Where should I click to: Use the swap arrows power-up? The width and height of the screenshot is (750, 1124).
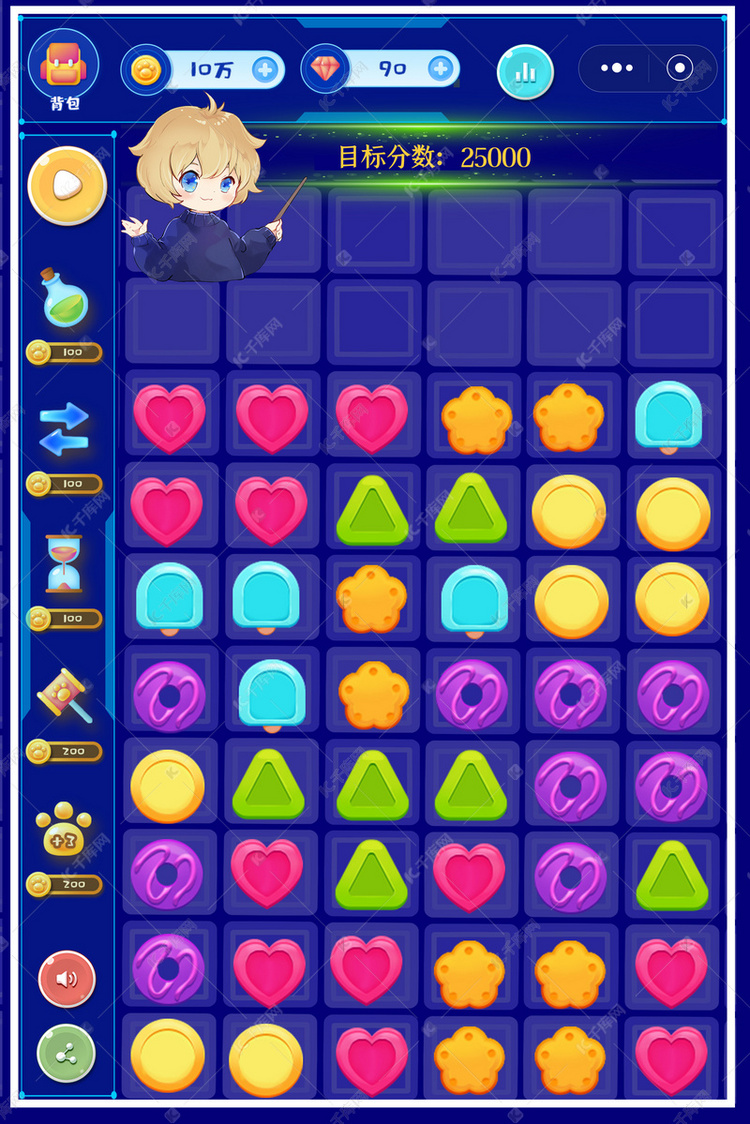pyautogui.click(x=64, y=430)
